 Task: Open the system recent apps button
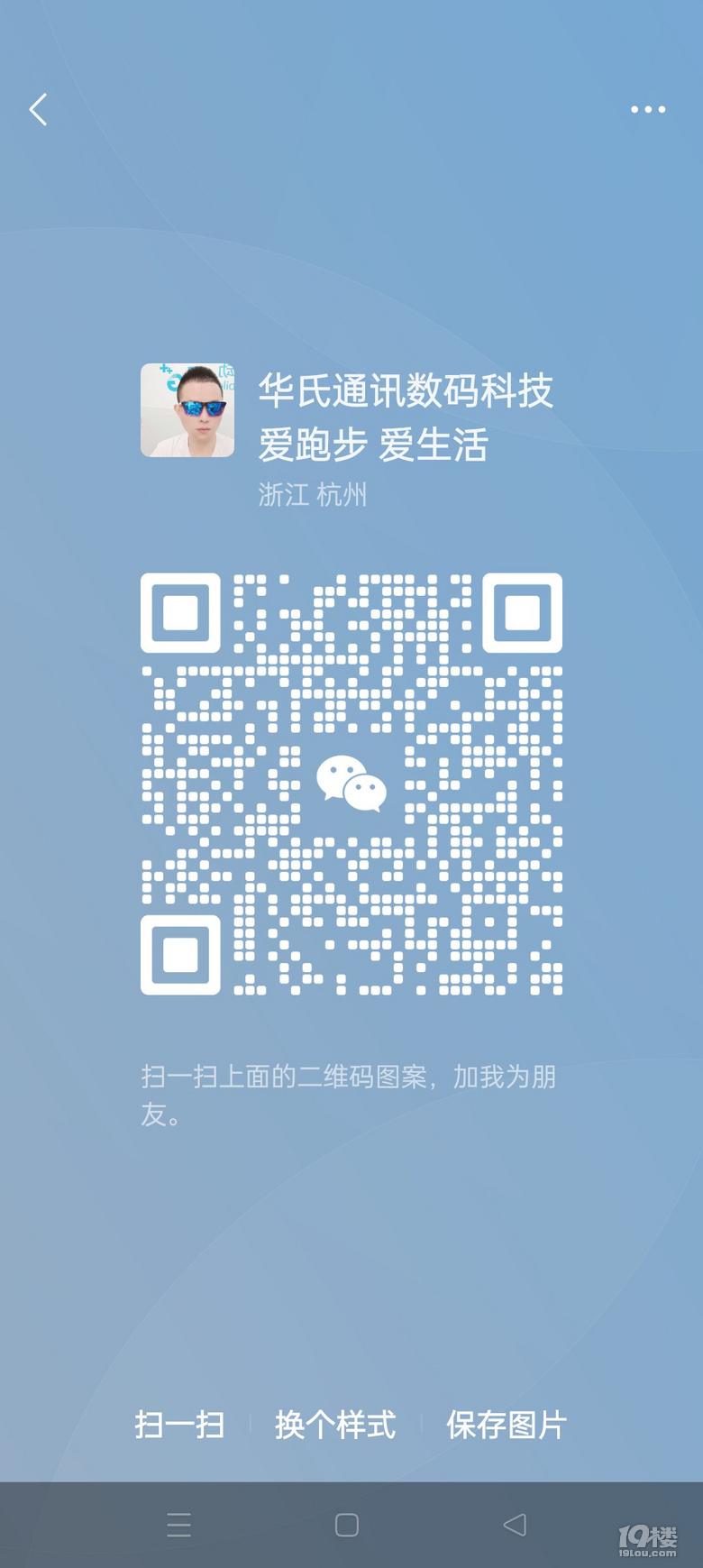[178, 1525]
